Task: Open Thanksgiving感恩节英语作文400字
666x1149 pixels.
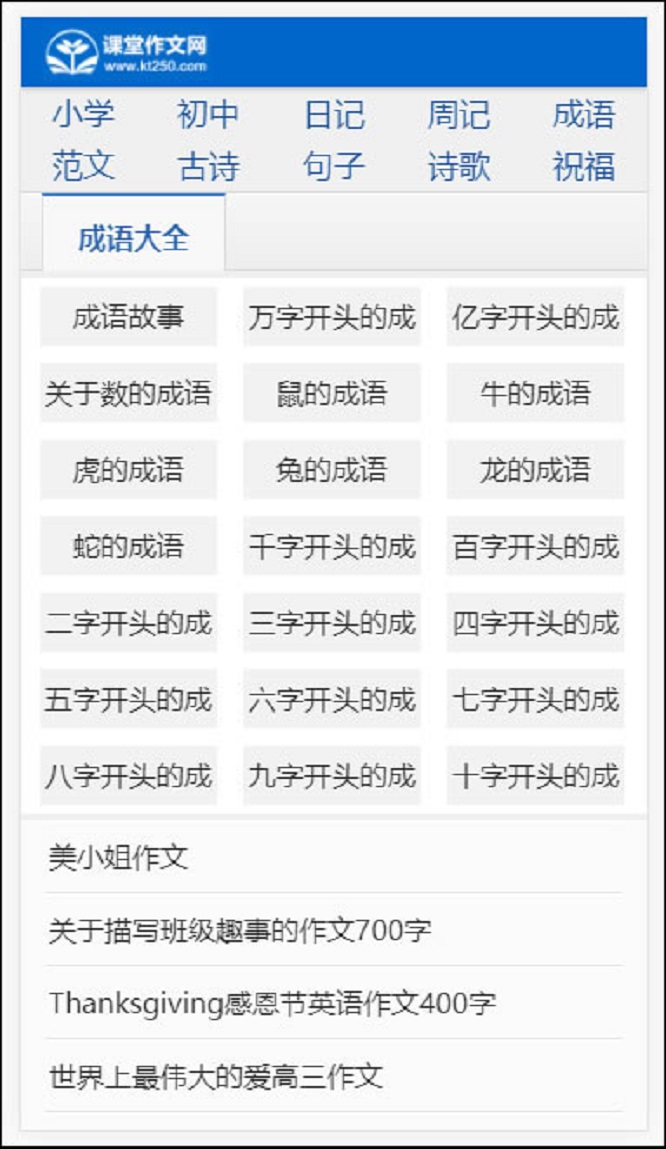Action: [x=272, y=1003]
